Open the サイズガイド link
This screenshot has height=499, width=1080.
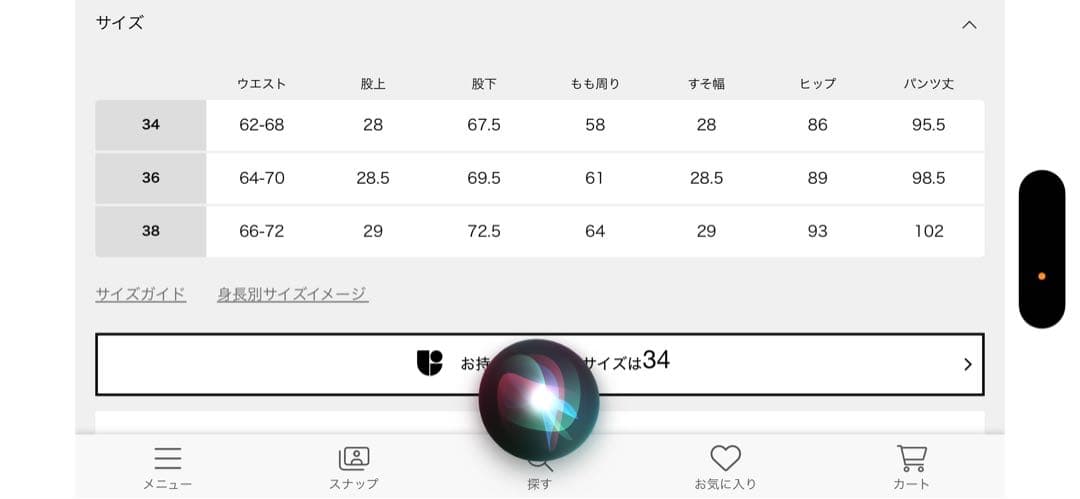click(x=141, y=294)
